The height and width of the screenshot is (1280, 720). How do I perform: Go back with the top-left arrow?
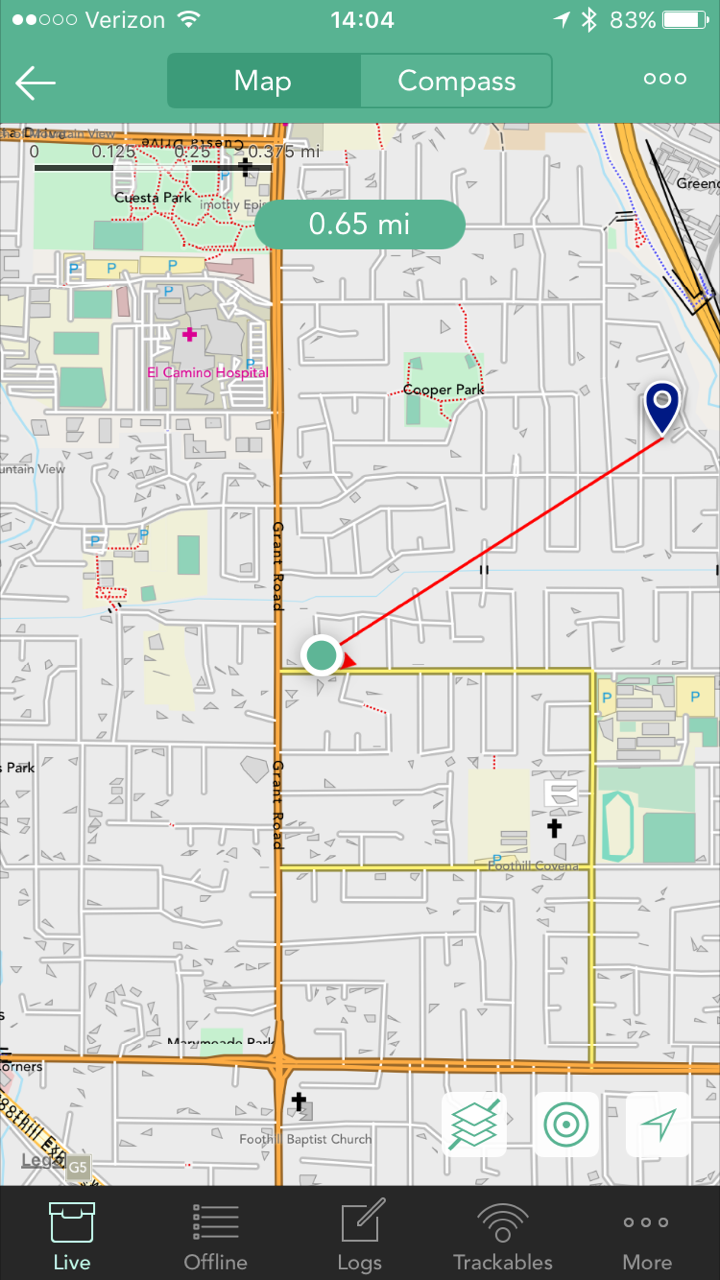click(x=36, y=82)
